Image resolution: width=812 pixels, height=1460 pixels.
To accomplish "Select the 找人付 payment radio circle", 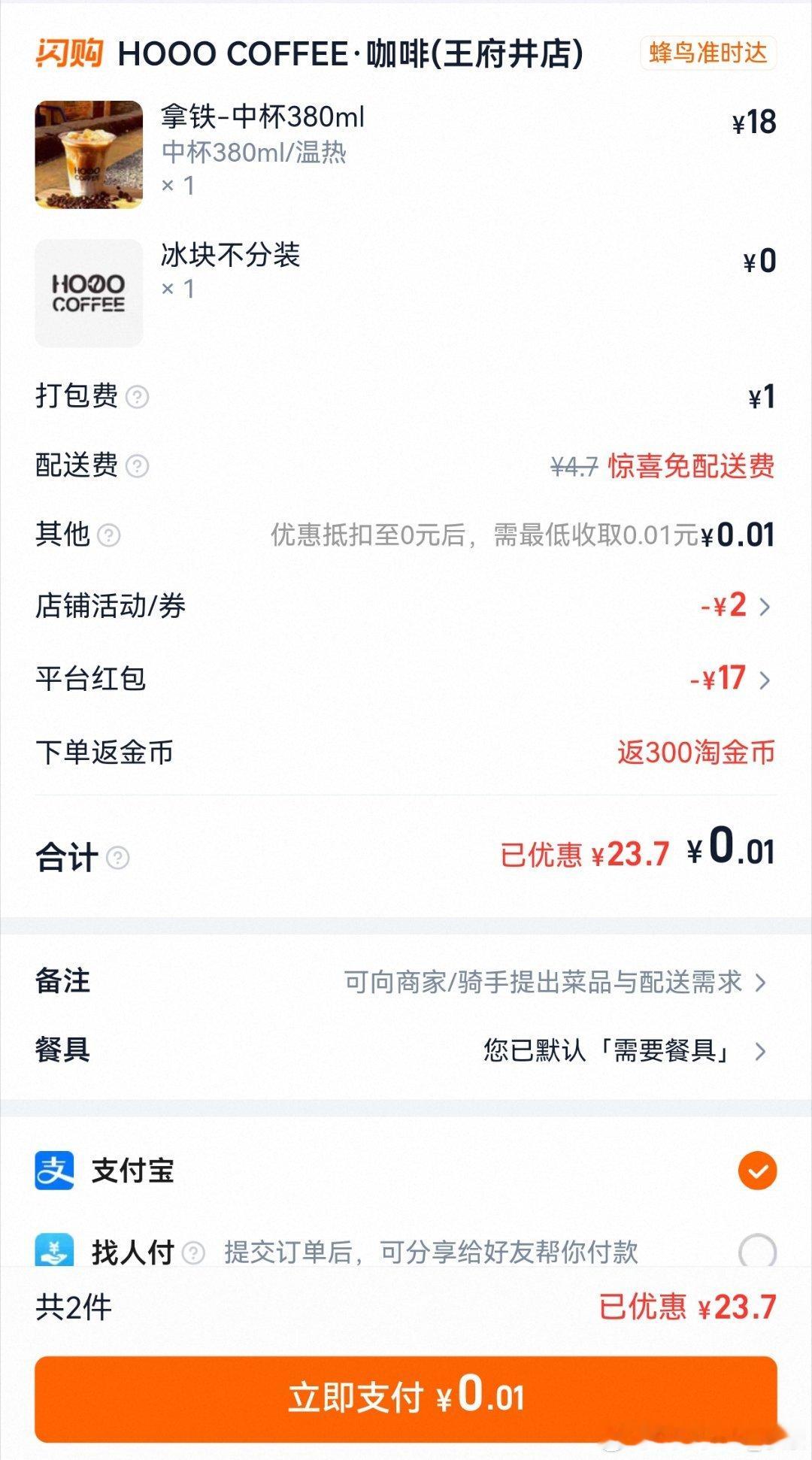I will click(759, 1244).
